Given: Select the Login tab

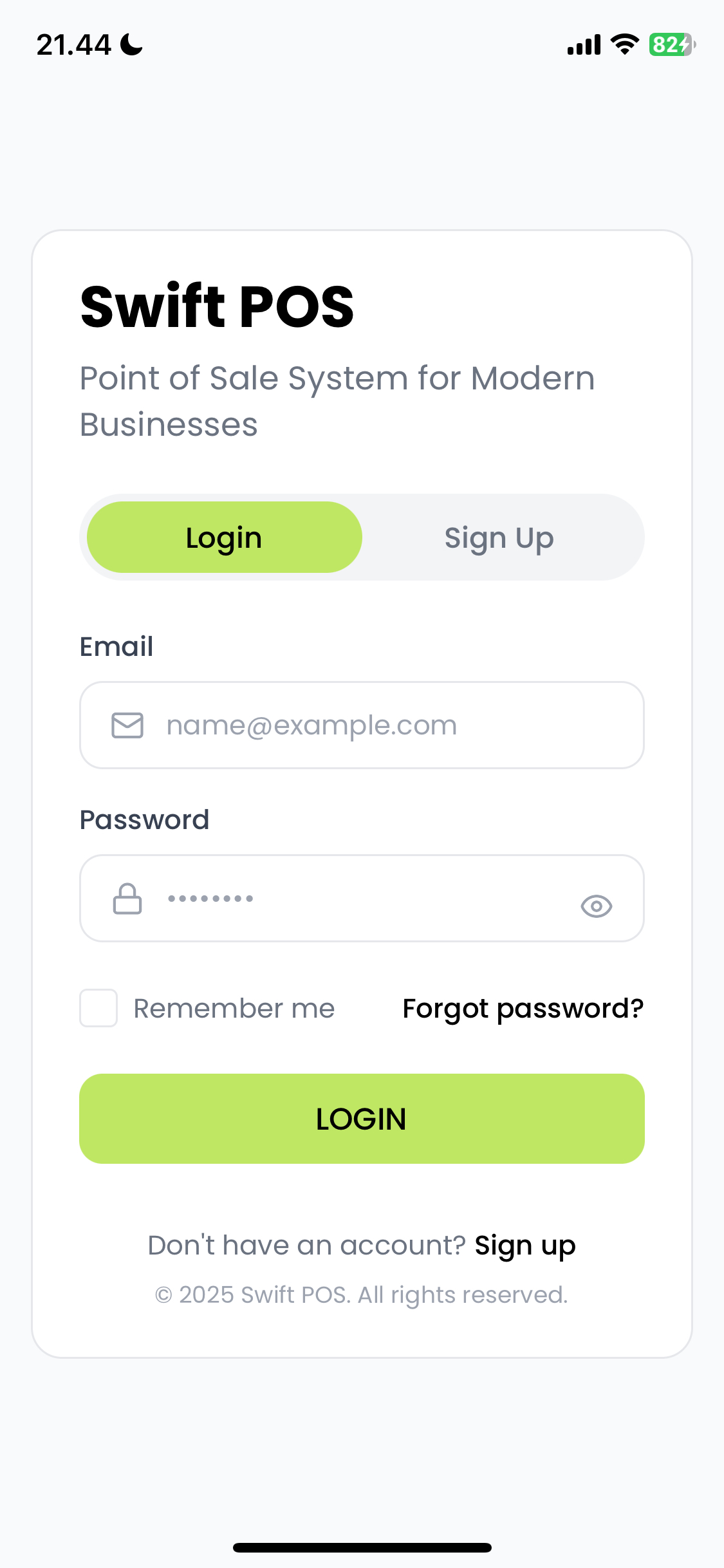Looking at the screenshot, I should 224,538.
